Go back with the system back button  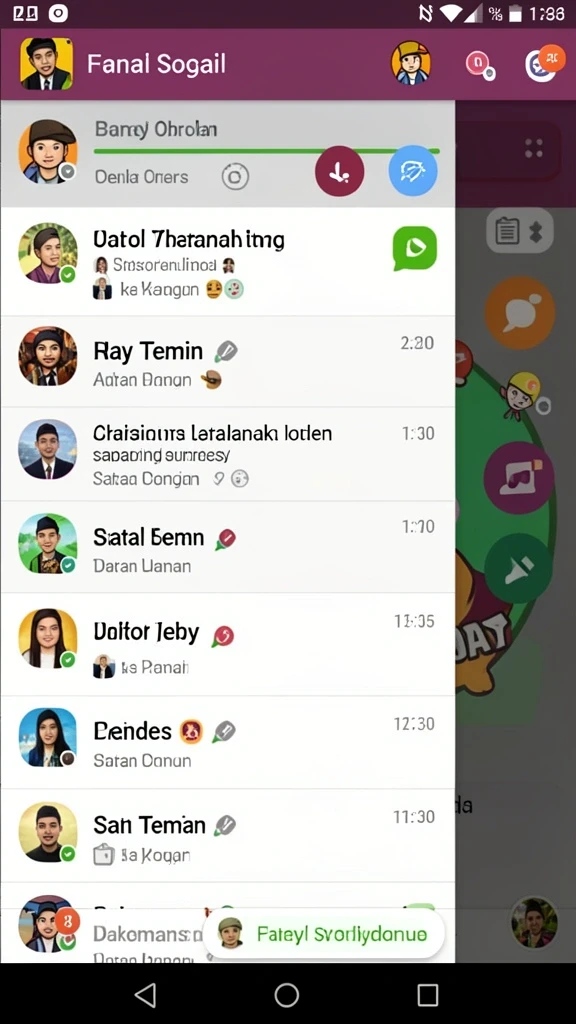tap(145, 994)
